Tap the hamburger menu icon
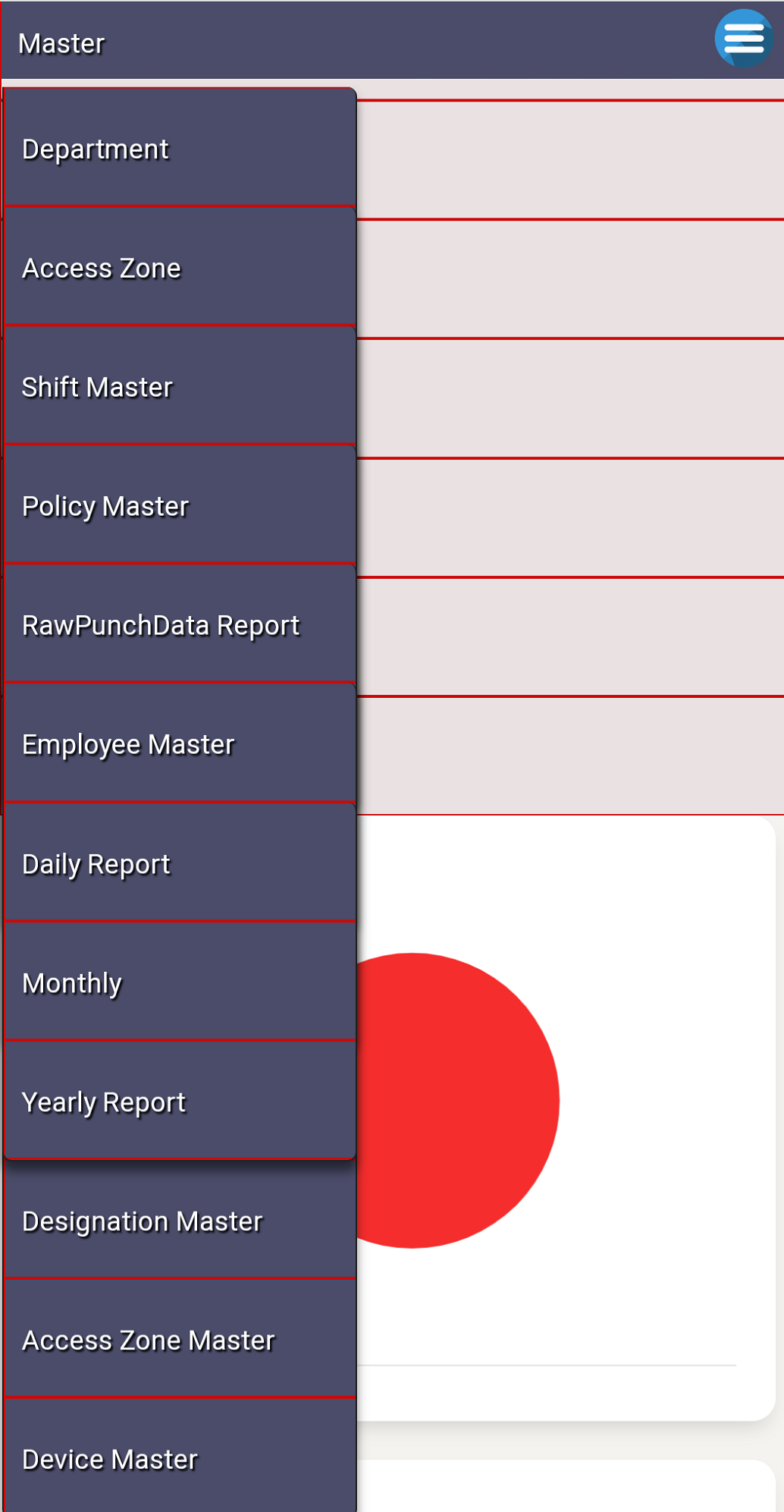 point(743,38)
